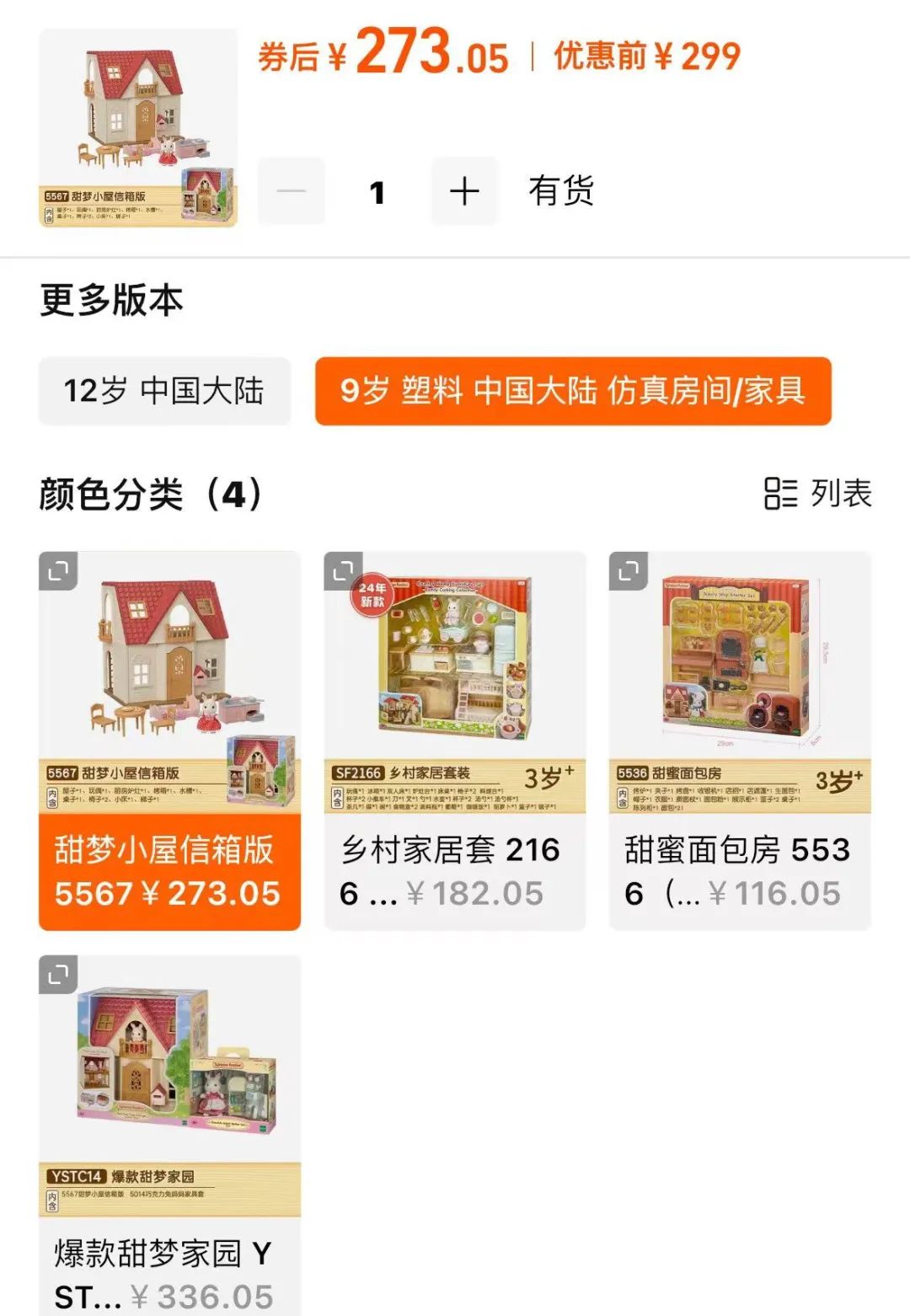
Task: Choose the 乡村家居套 2166 option
Action: (x=454, y=871)
